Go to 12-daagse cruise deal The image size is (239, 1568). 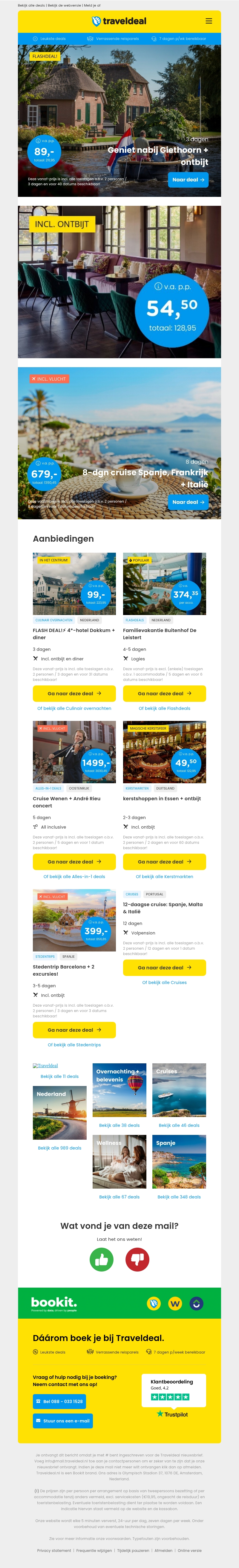(164, 967)
